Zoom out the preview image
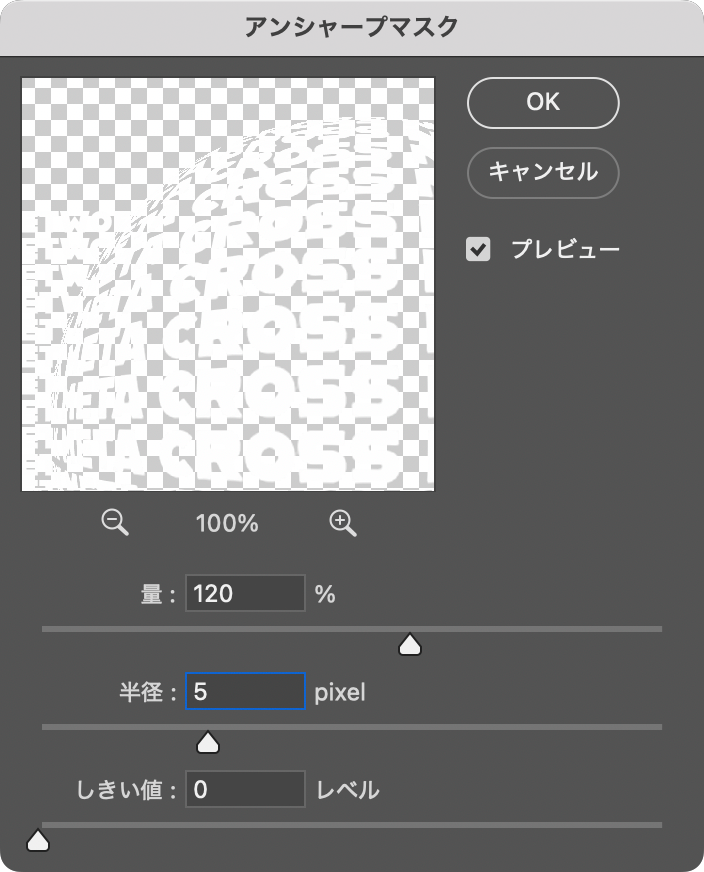 click(x=116, y=522)
